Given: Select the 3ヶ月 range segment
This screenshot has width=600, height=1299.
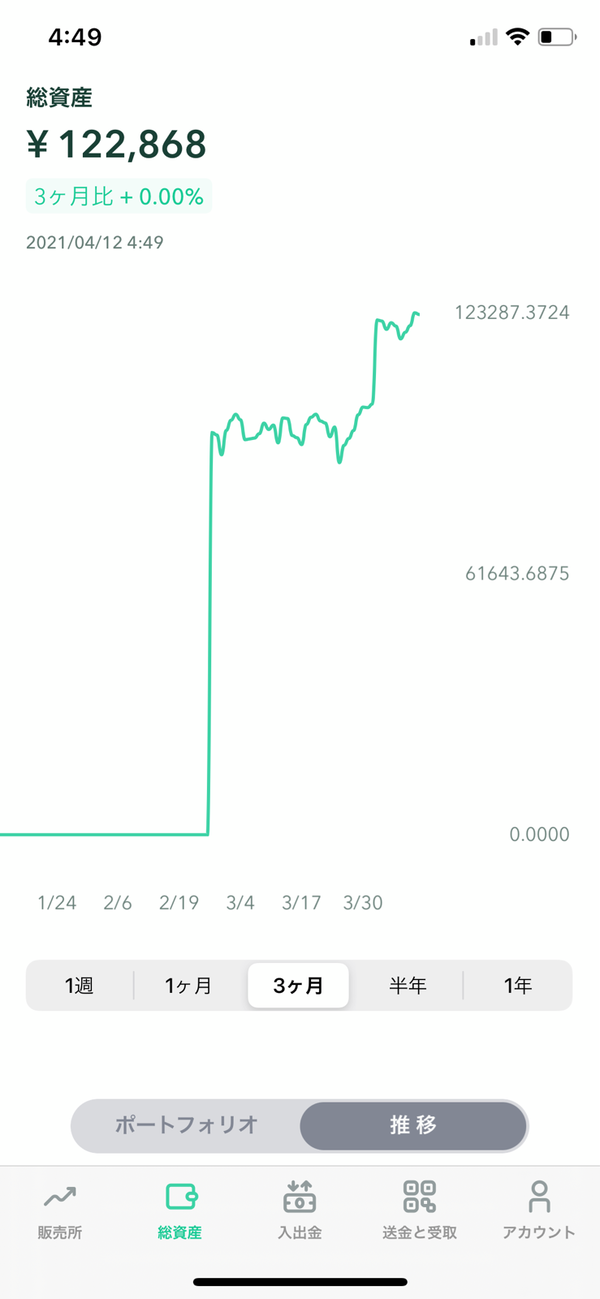Looking at the screenshot, I should [x=298, y=986].
